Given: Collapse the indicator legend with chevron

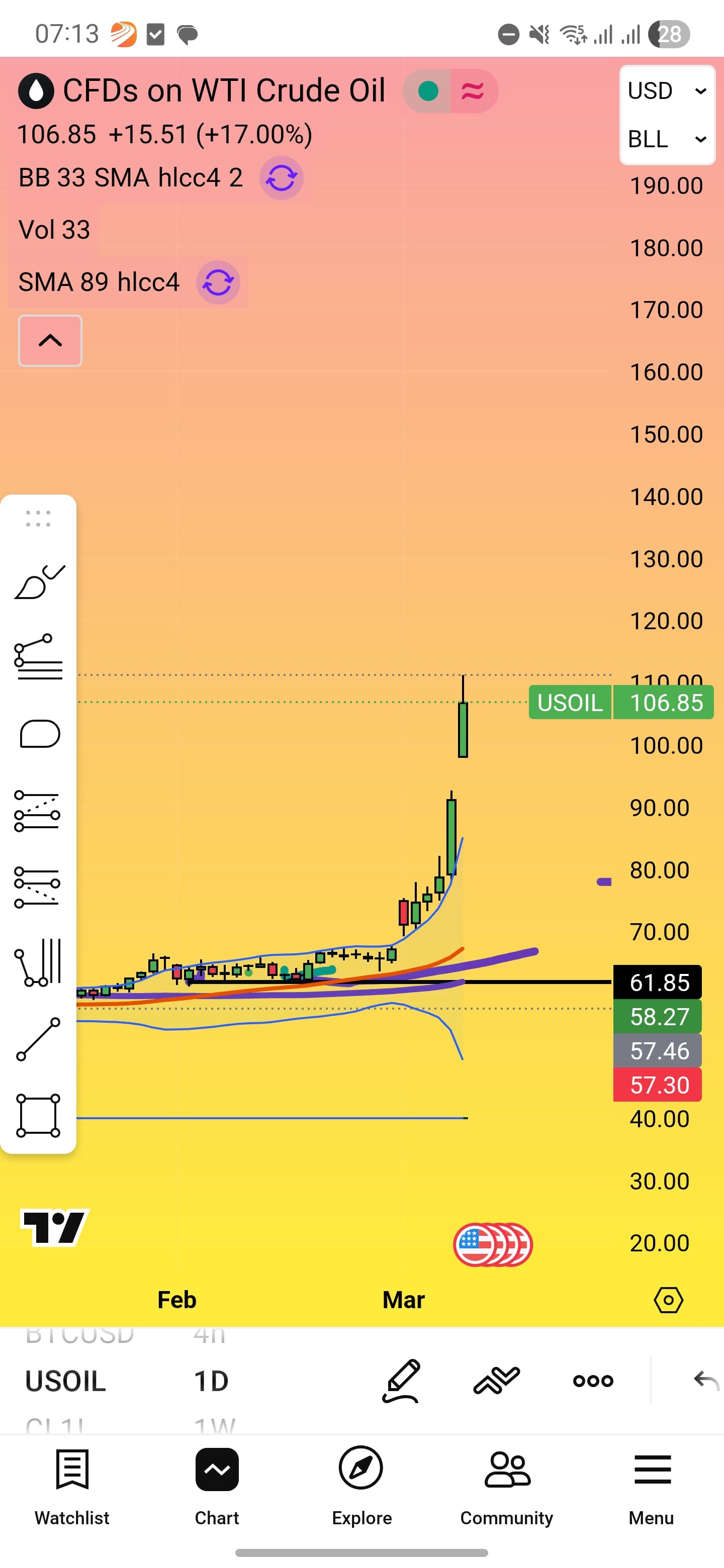Looking at the screenshot, I should [50, 340].
